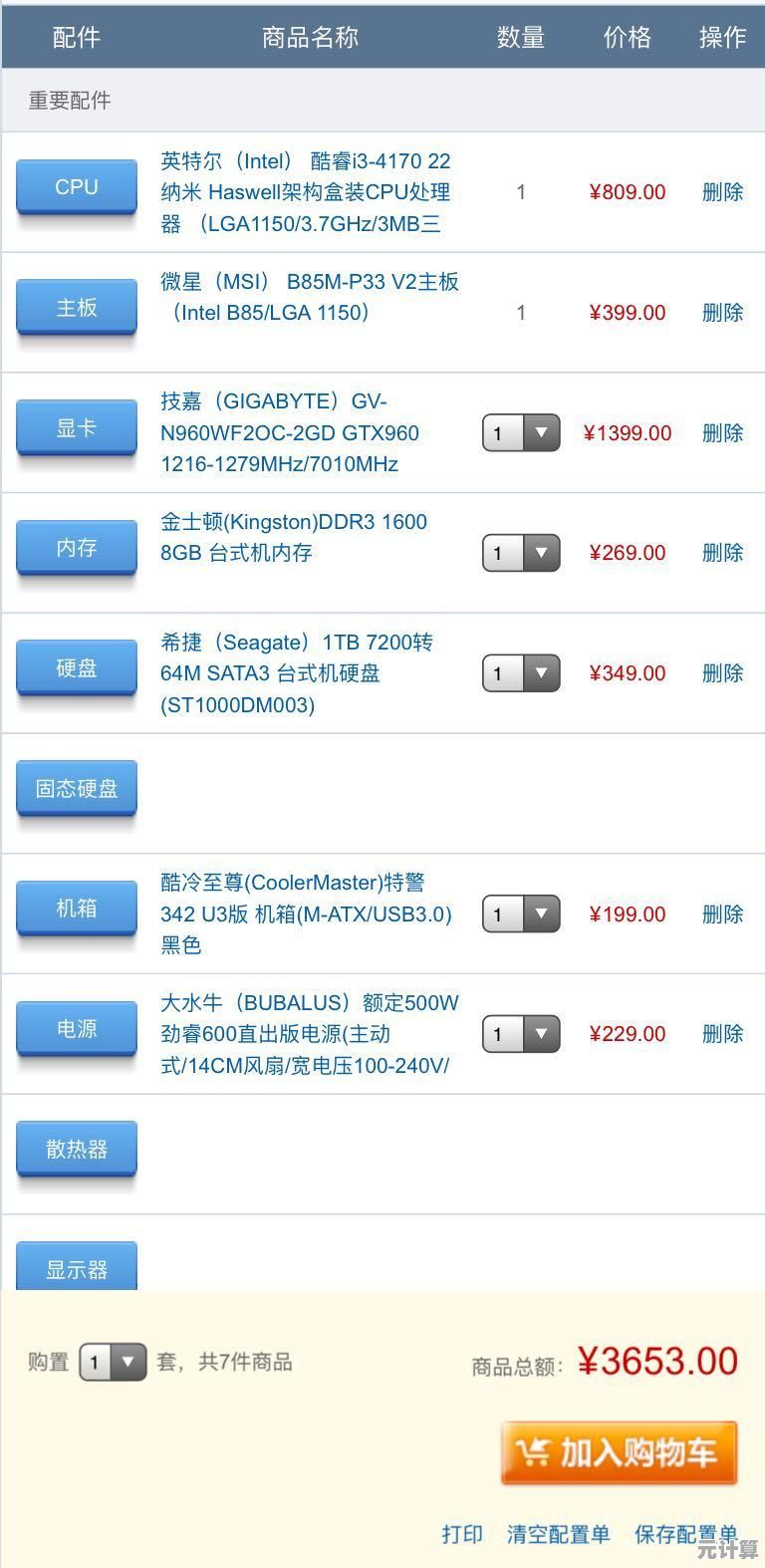Image resolution: width=765 pixels, height=1568 pixels.
Task: Open the 显示器 monitor category
Action: [76, 1265]
